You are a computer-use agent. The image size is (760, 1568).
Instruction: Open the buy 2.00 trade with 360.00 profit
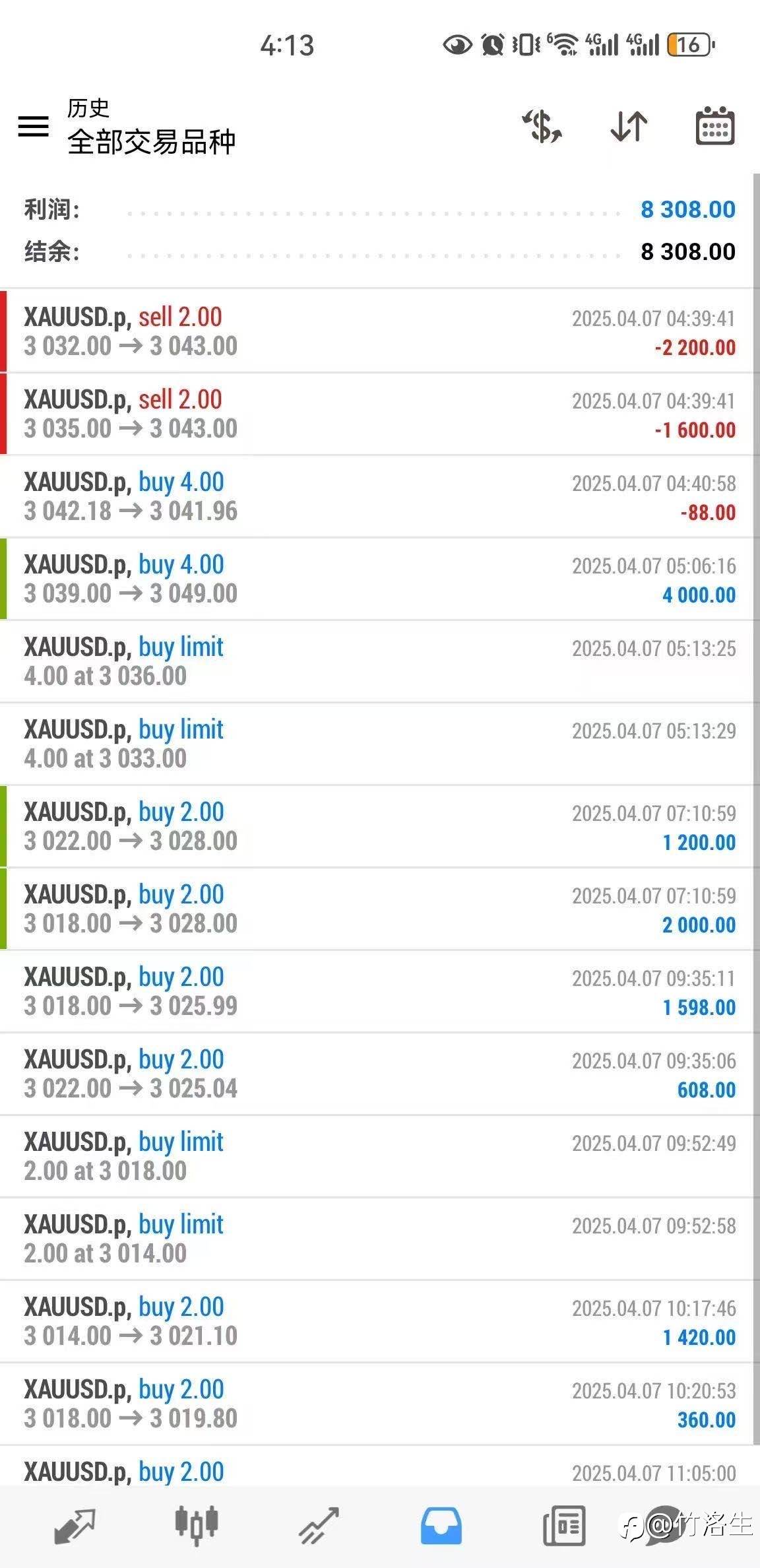coord(379,1404)
